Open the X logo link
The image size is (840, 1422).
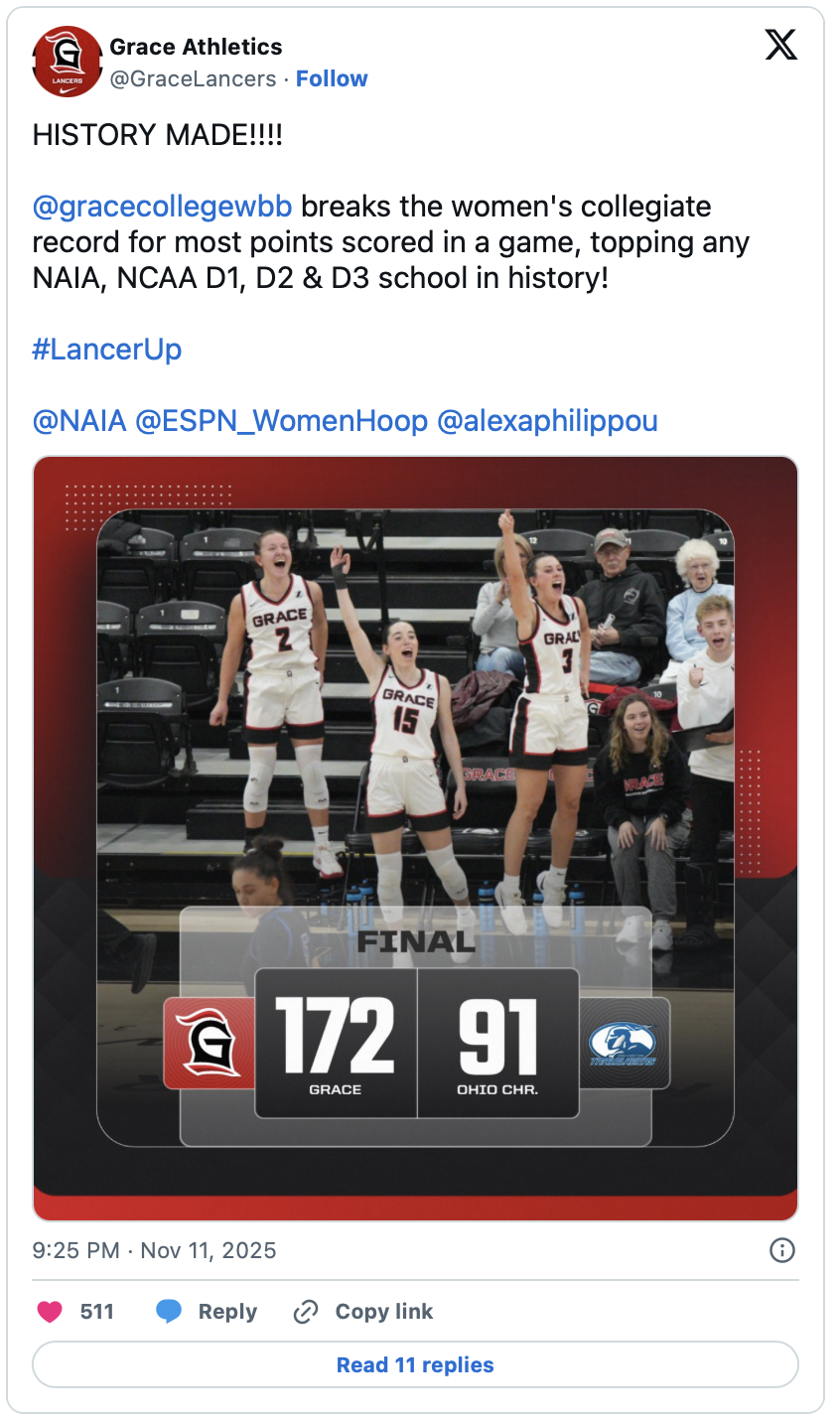tap(781, 45)
